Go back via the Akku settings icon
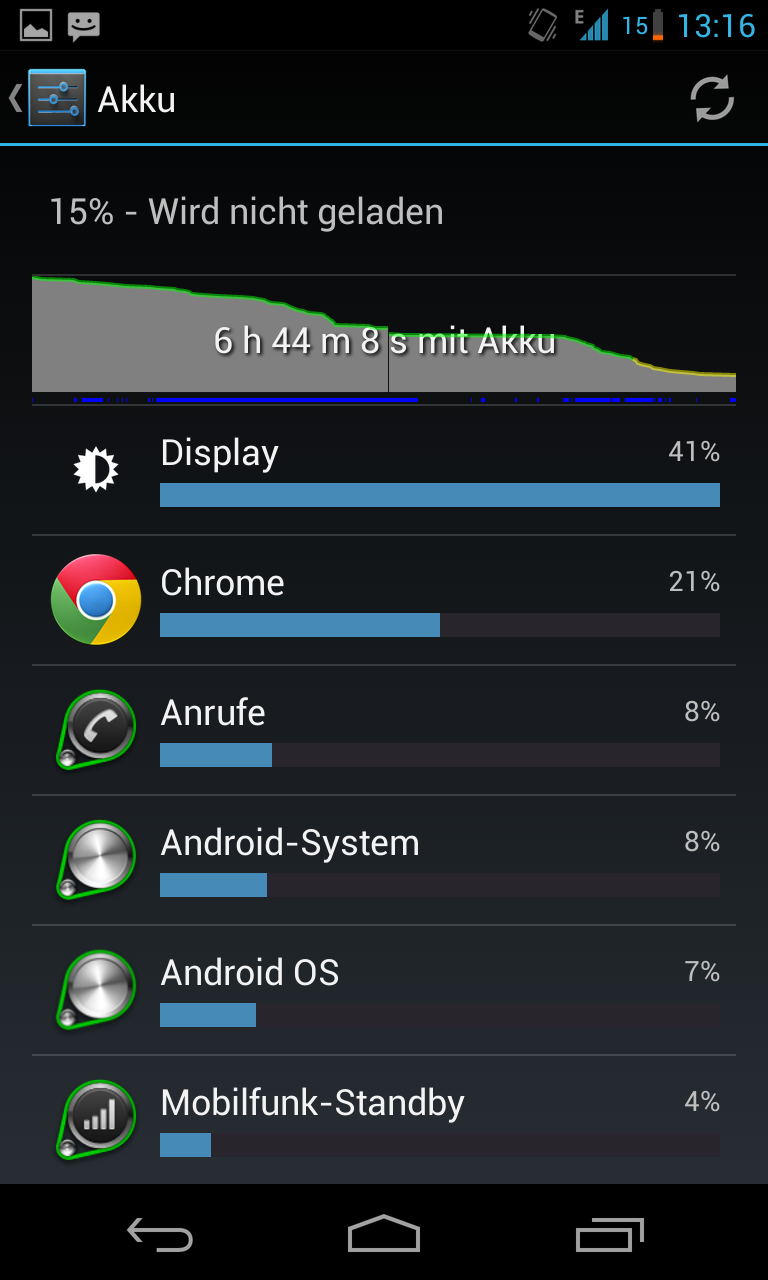The height and width of the screenshot is (1280, 768). [x=49, y=98]
